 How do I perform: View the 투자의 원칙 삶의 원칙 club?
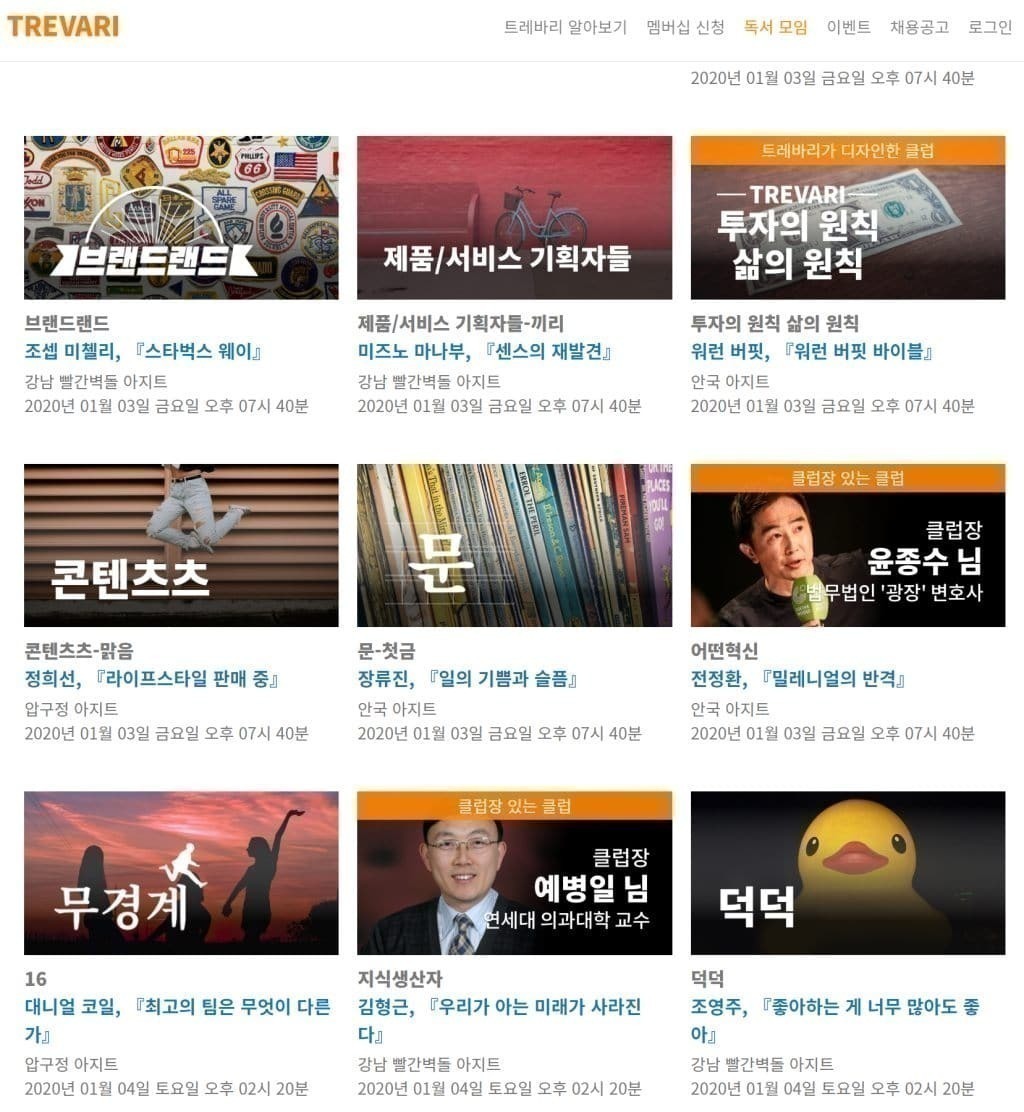(847, 217)
